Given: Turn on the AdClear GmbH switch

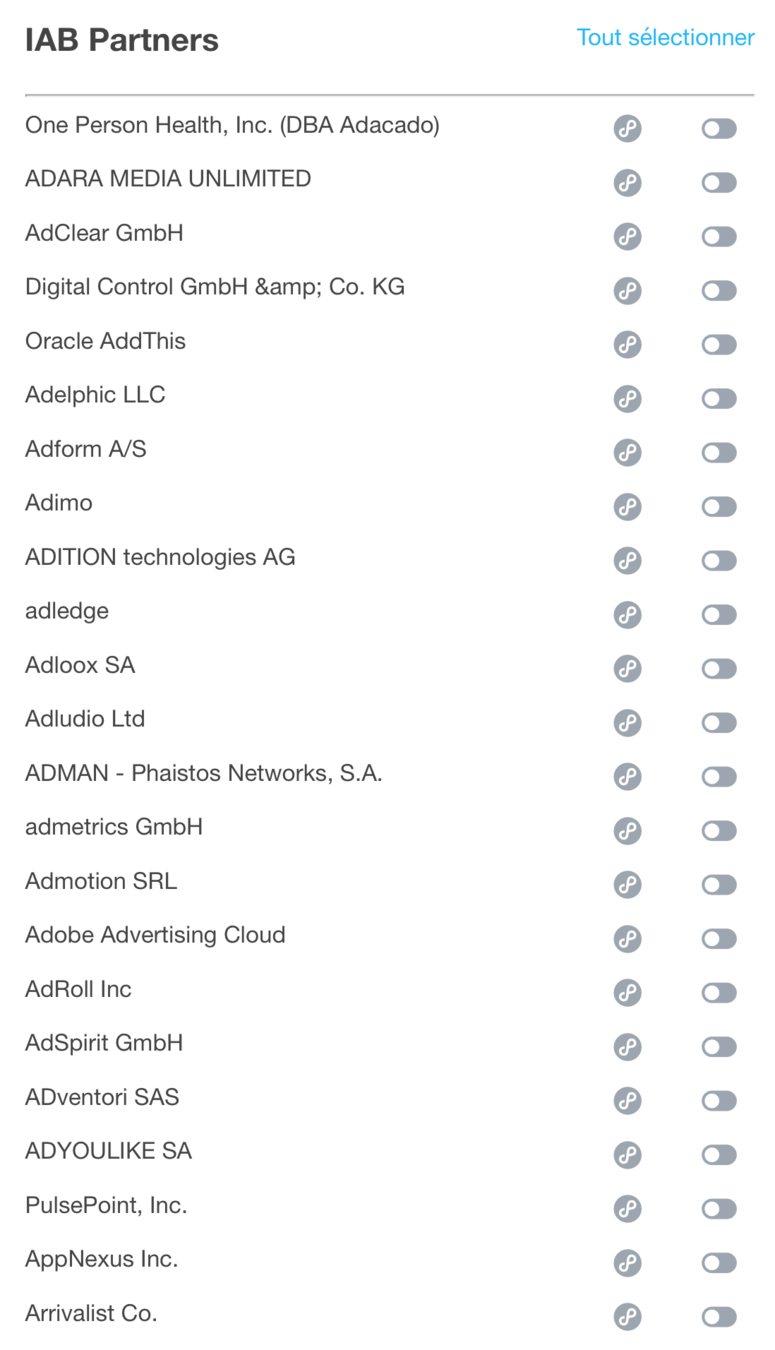Looking at the screenshot, I should tap(719, 237).
